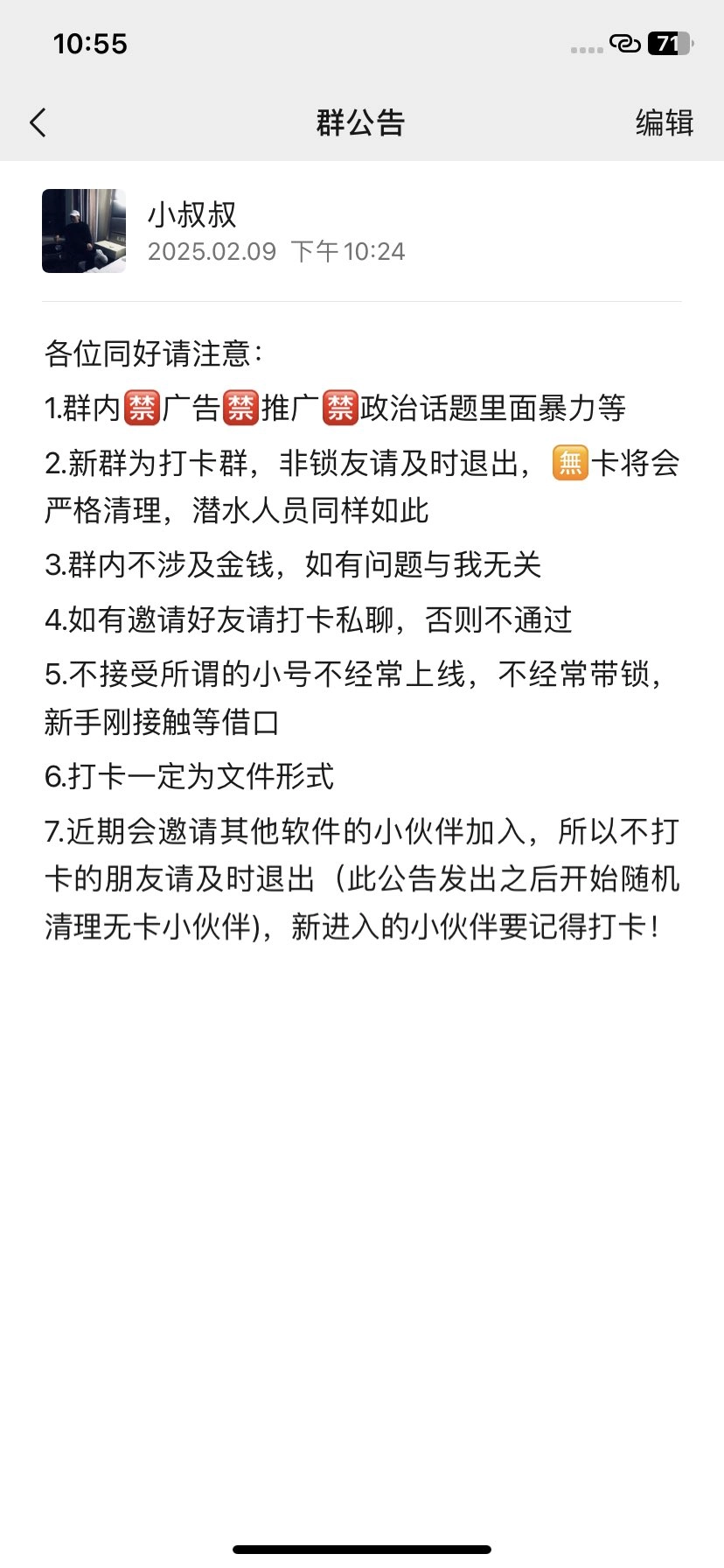Go back from the 群公告 page
Viewport: 724px width, 1568px height.
pos(38,123)
